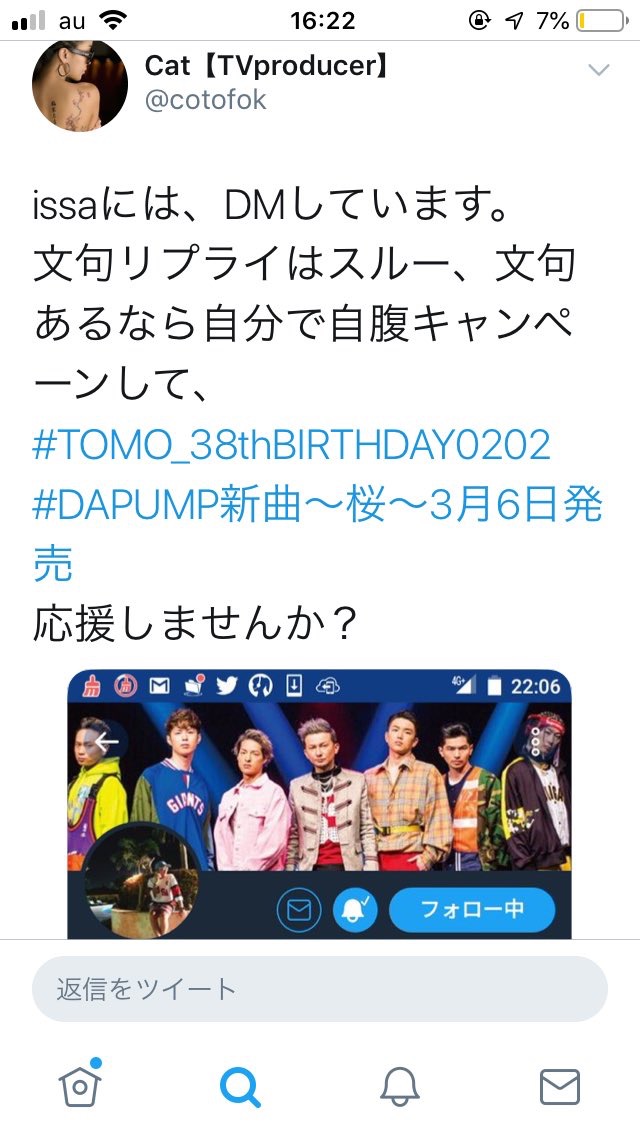Open hashtag #DAPUMP新曲〜桜〜3月6日発売

318,507
